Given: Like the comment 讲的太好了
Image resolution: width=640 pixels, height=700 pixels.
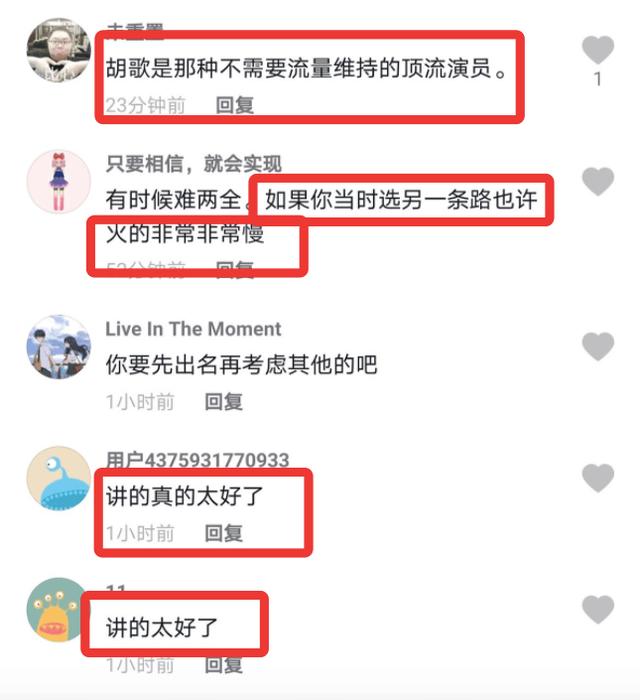Looking at the screenshot, I should coord(598,610).
